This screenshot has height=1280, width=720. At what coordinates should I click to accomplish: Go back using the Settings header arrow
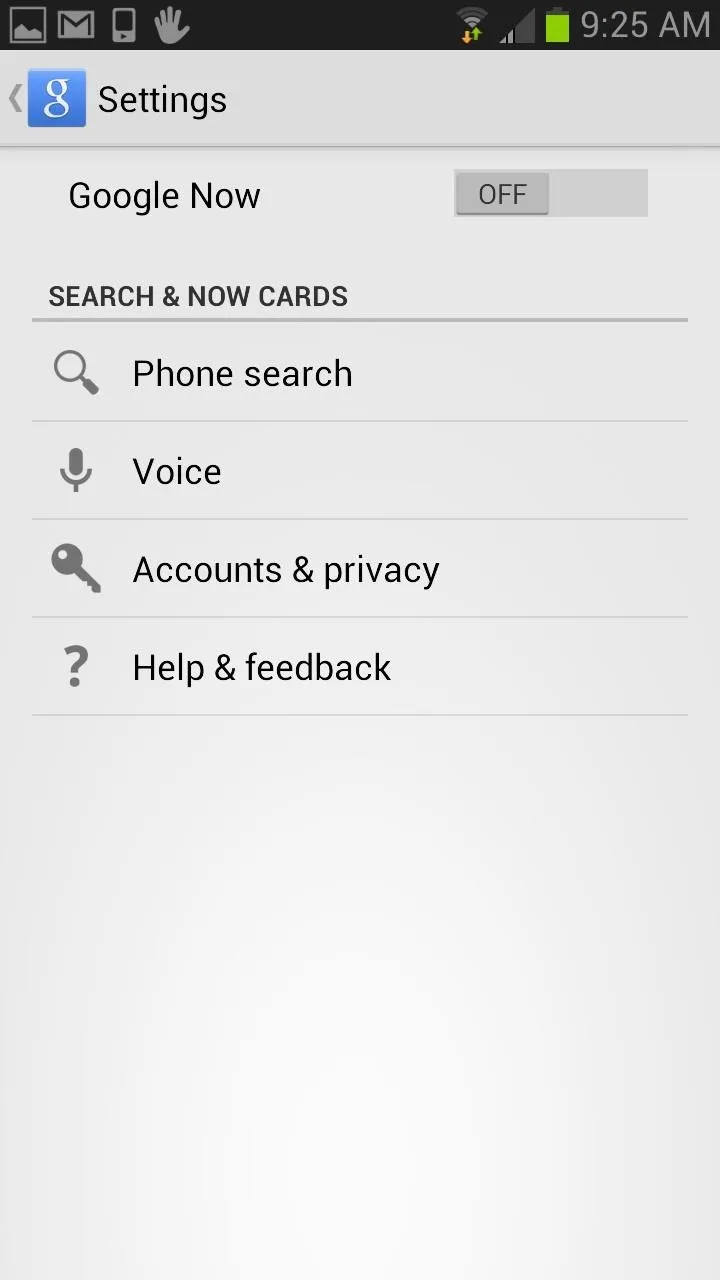click(x=16, y=99)
